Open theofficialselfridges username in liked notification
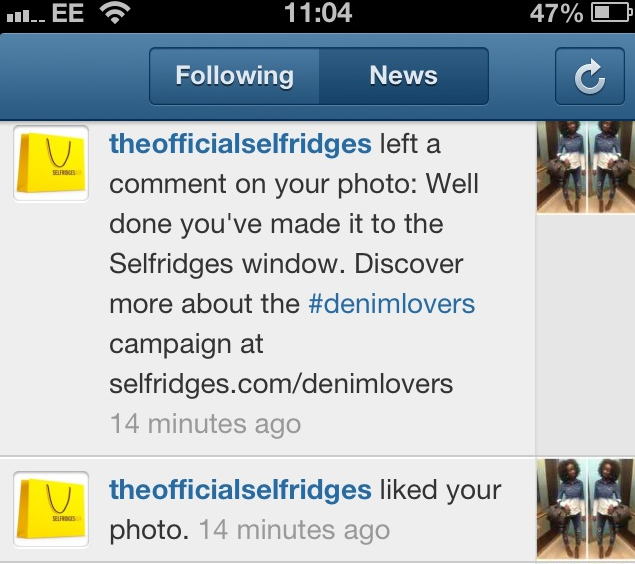 [x=240, y=490]
